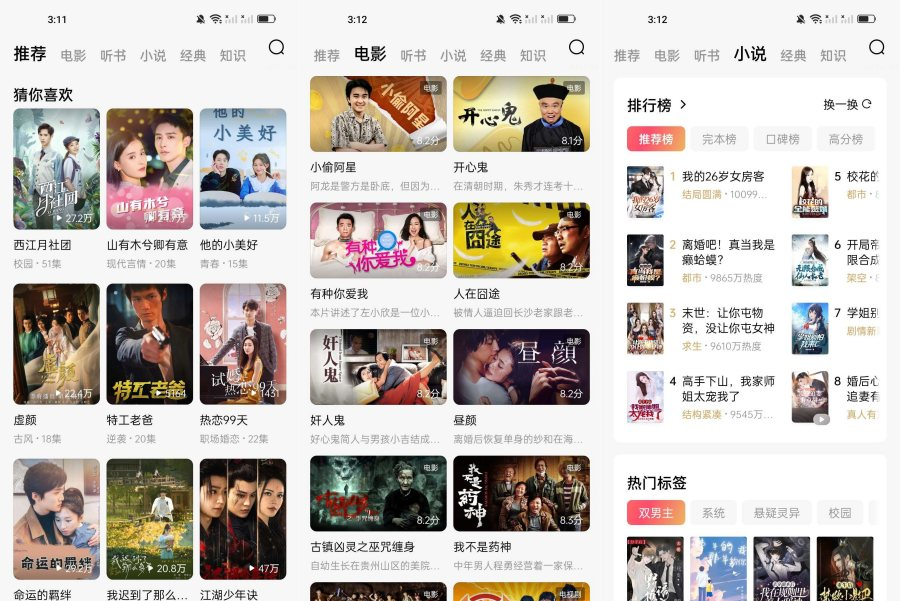Watch the movie 人在囧途
The width and height of the screenshot is (900, 601).
(521, 240)
